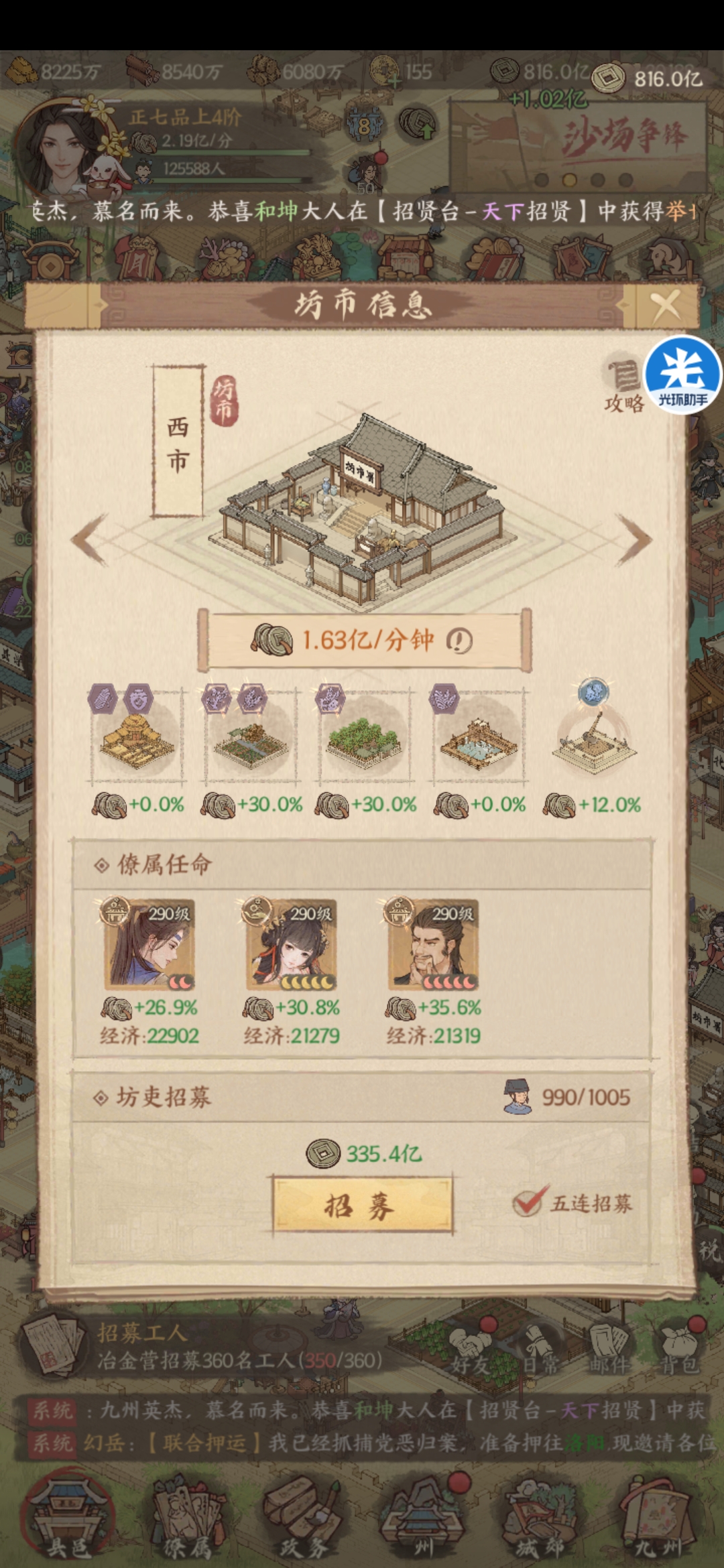Open the 光环助手 floating assistant
724x1568 pixels.
[682, 375]
